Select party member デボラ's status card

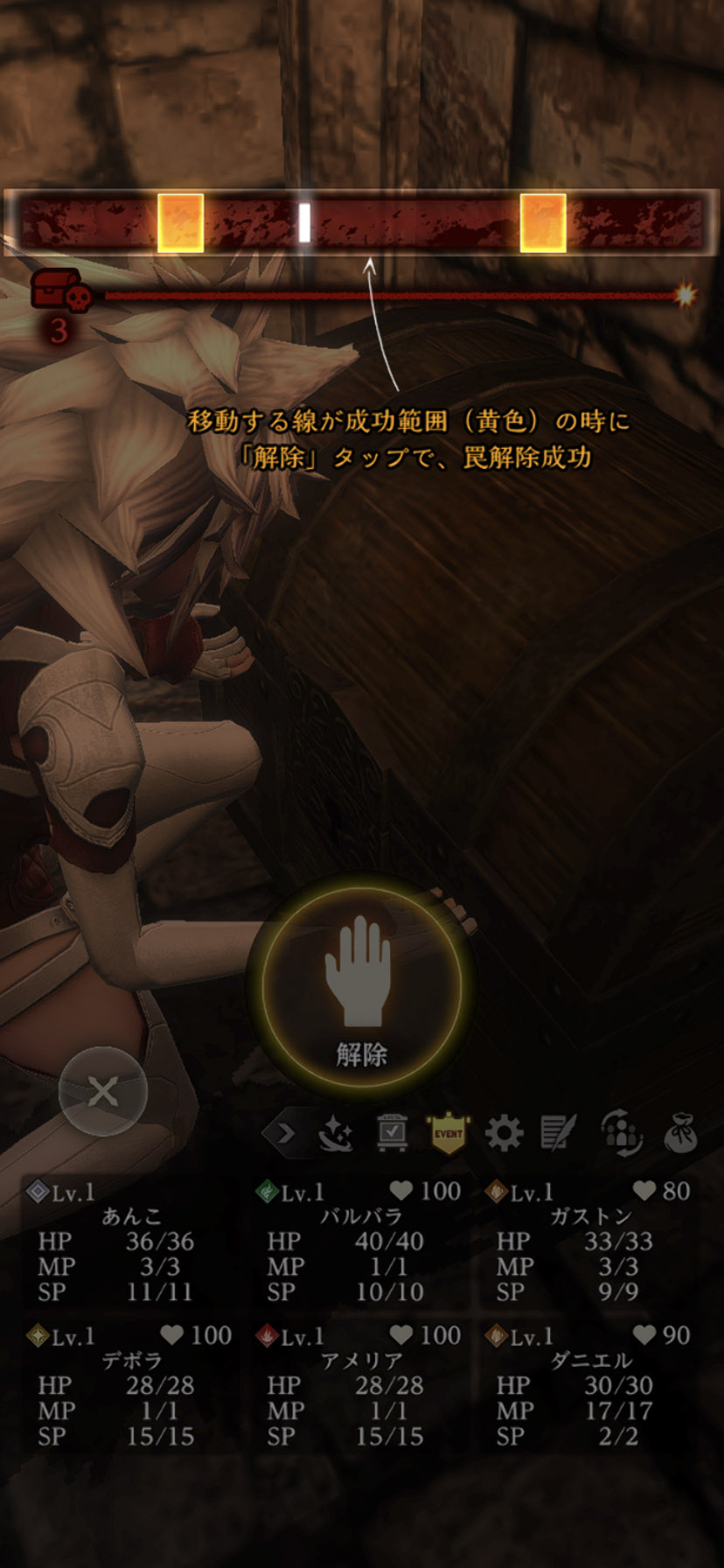click(131, 1387)
